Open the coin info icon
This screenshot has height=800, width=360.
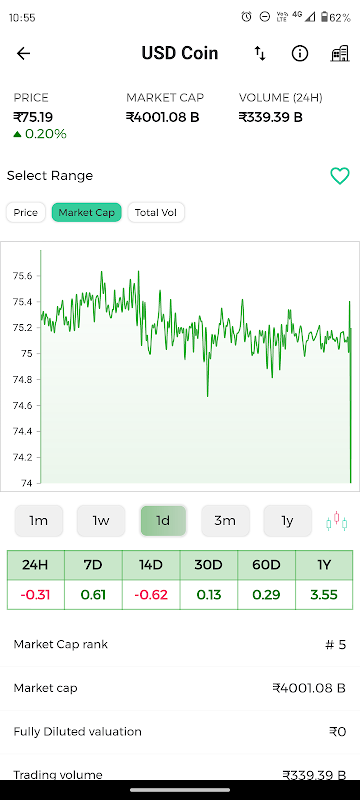(300, 54)
